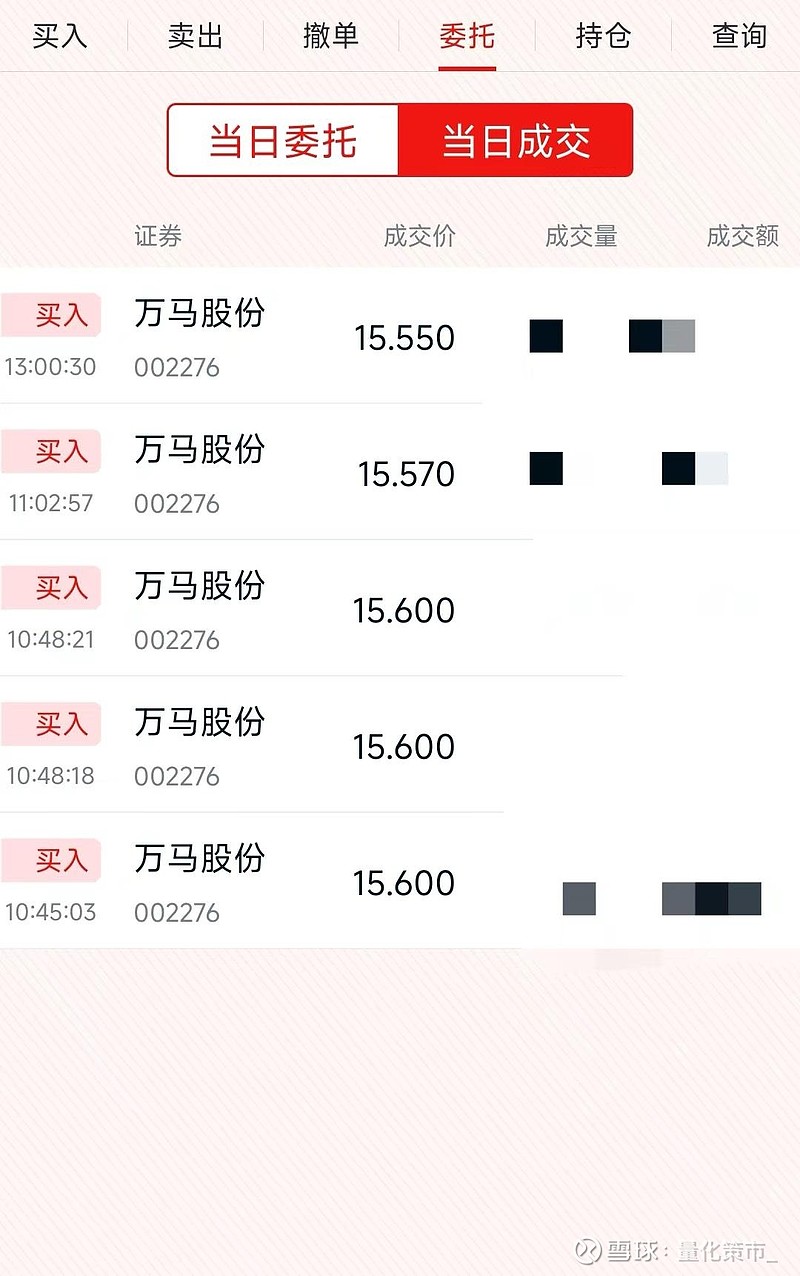Select the 11:02:57 buy trade entry
Screen dimensions: 800x1276
[x=400, y=473]
